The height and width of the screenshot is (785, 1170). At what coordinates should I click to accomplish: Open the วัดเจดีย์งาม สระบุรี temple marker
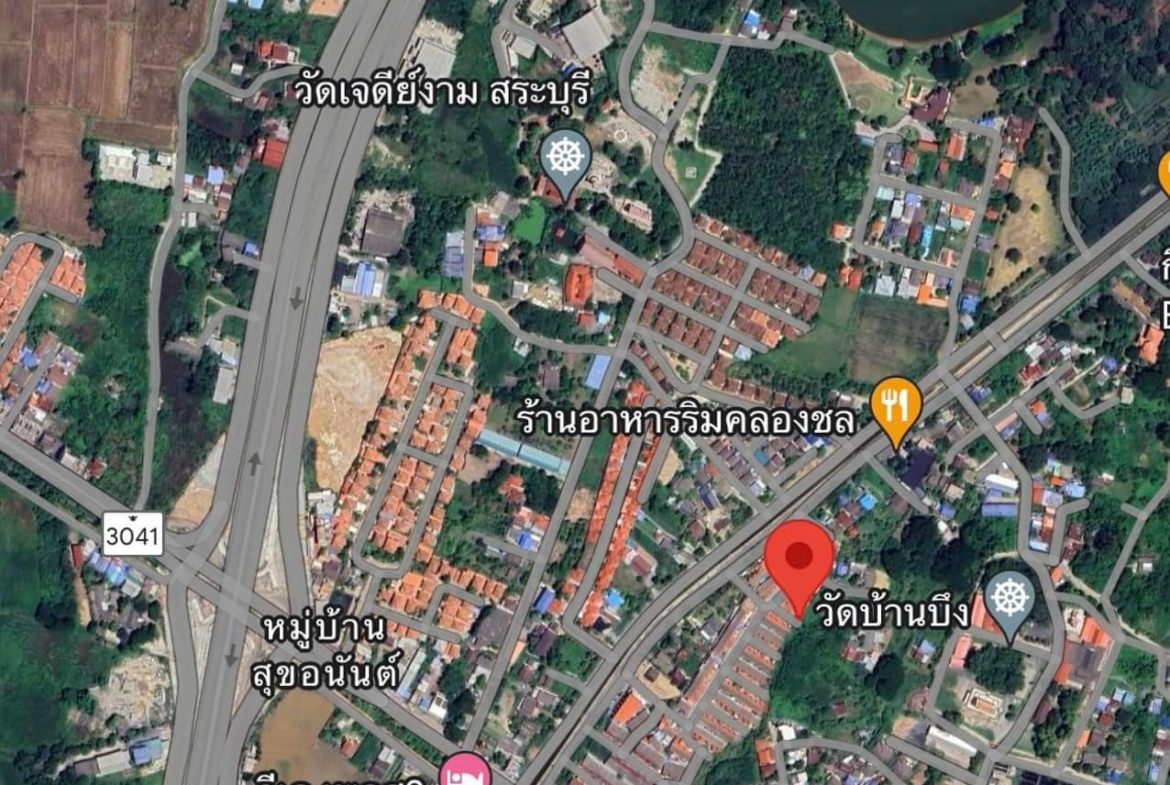click(565, 160)
